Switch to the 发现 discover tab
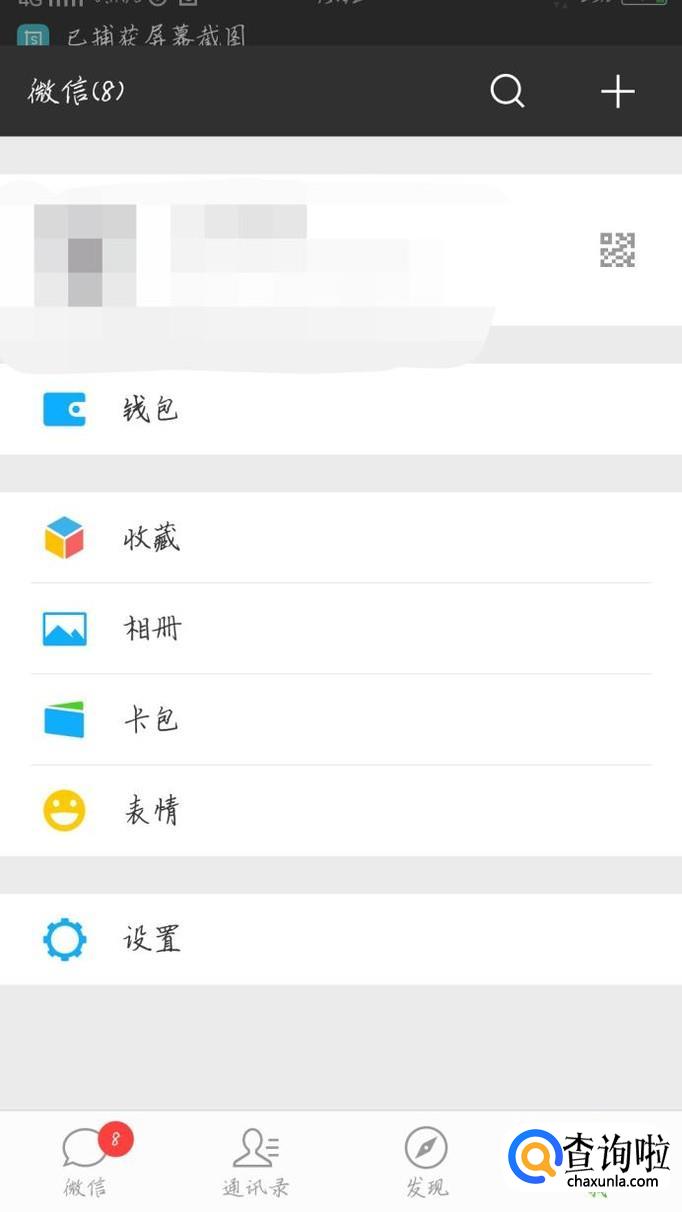This screenshot has width=682, height=1212. click(426, 1160)
